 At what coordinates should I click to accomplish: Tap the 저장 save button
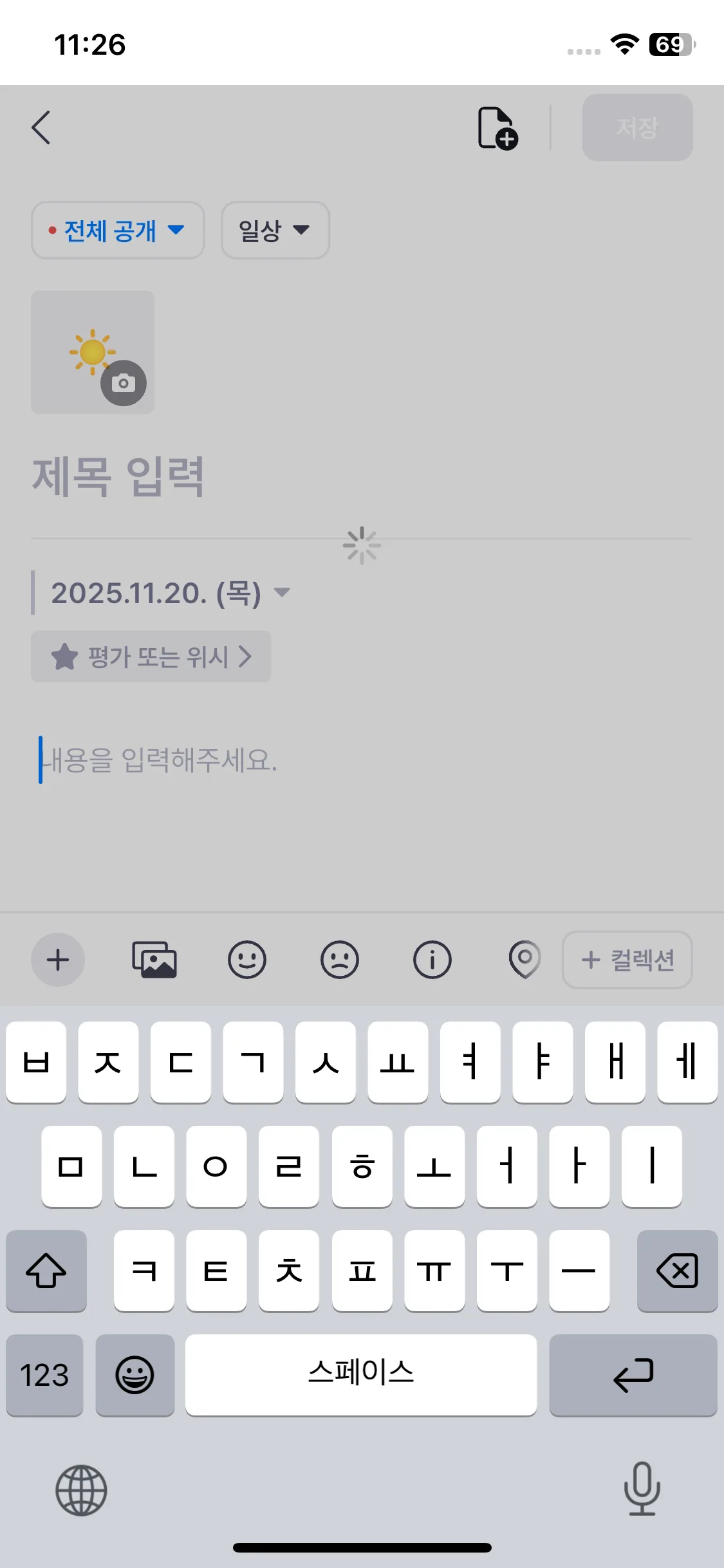[x=636, y=127]
